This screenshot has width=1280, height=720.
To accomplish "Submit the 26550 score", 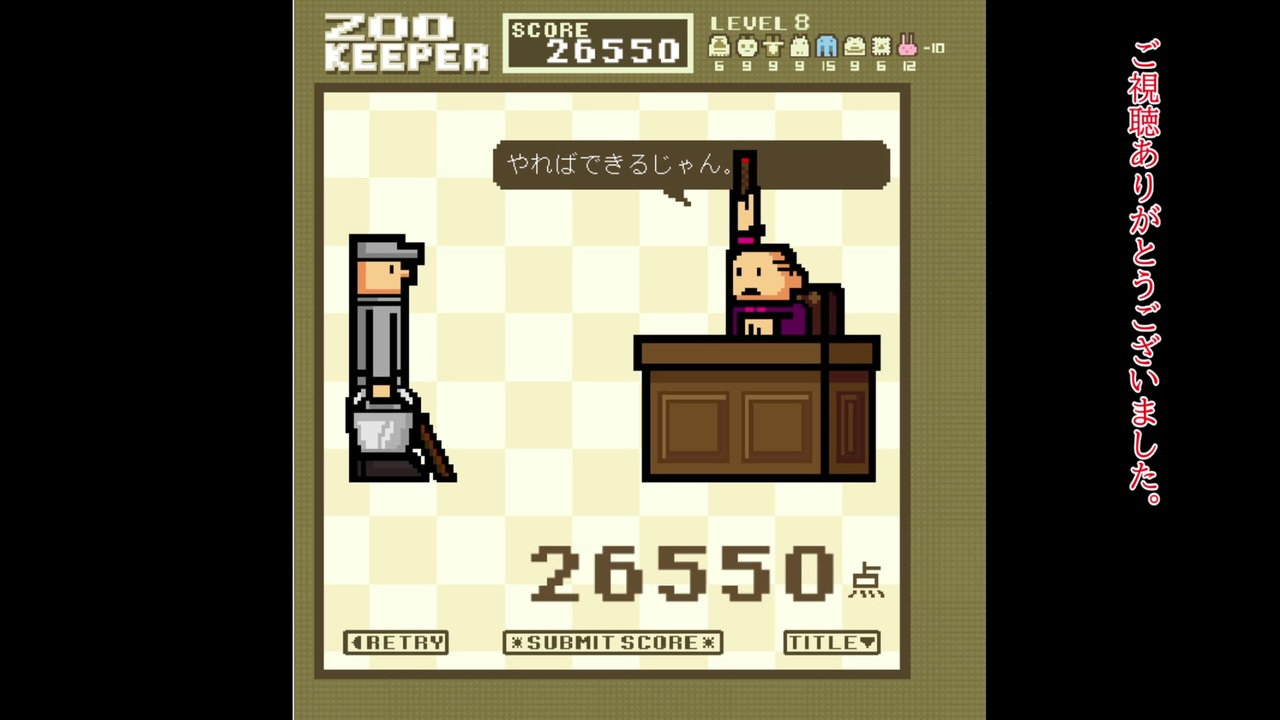I will tap(612, 643).
